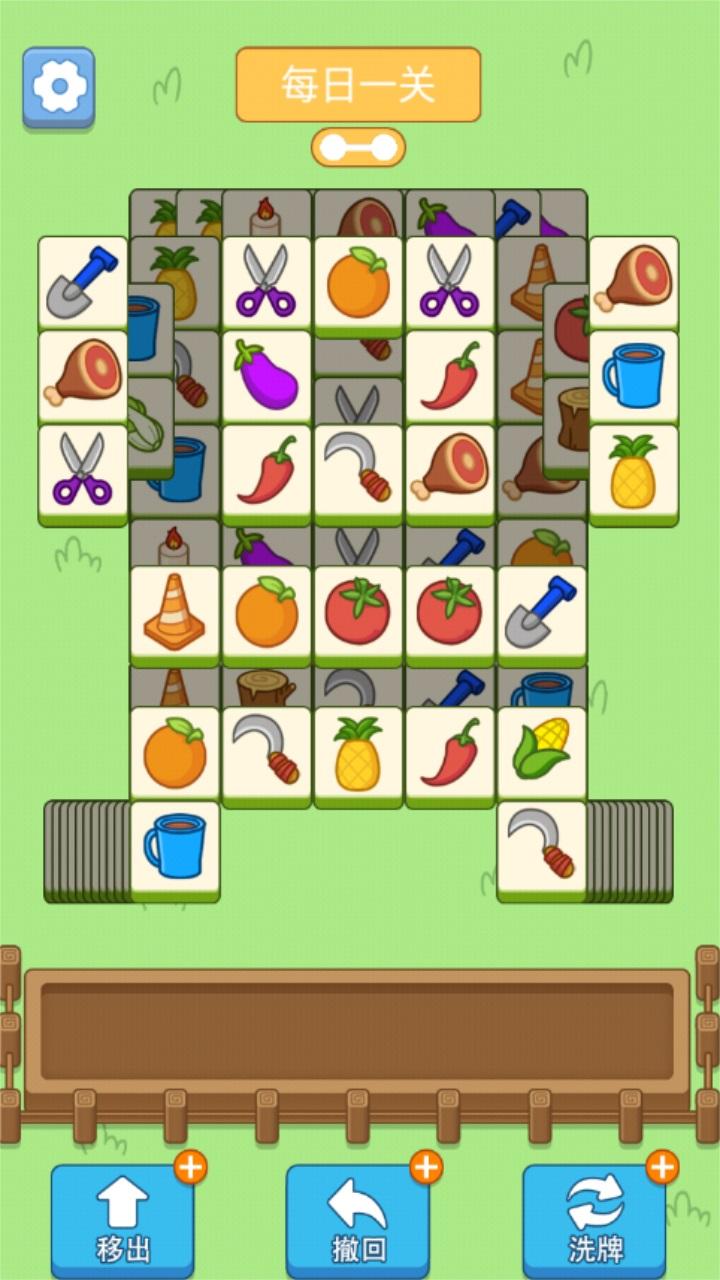This screenshot has width=720, height=1280.
Task: Tap the fully uncovered traffic cone tile
Action: [x=174, y=610]
